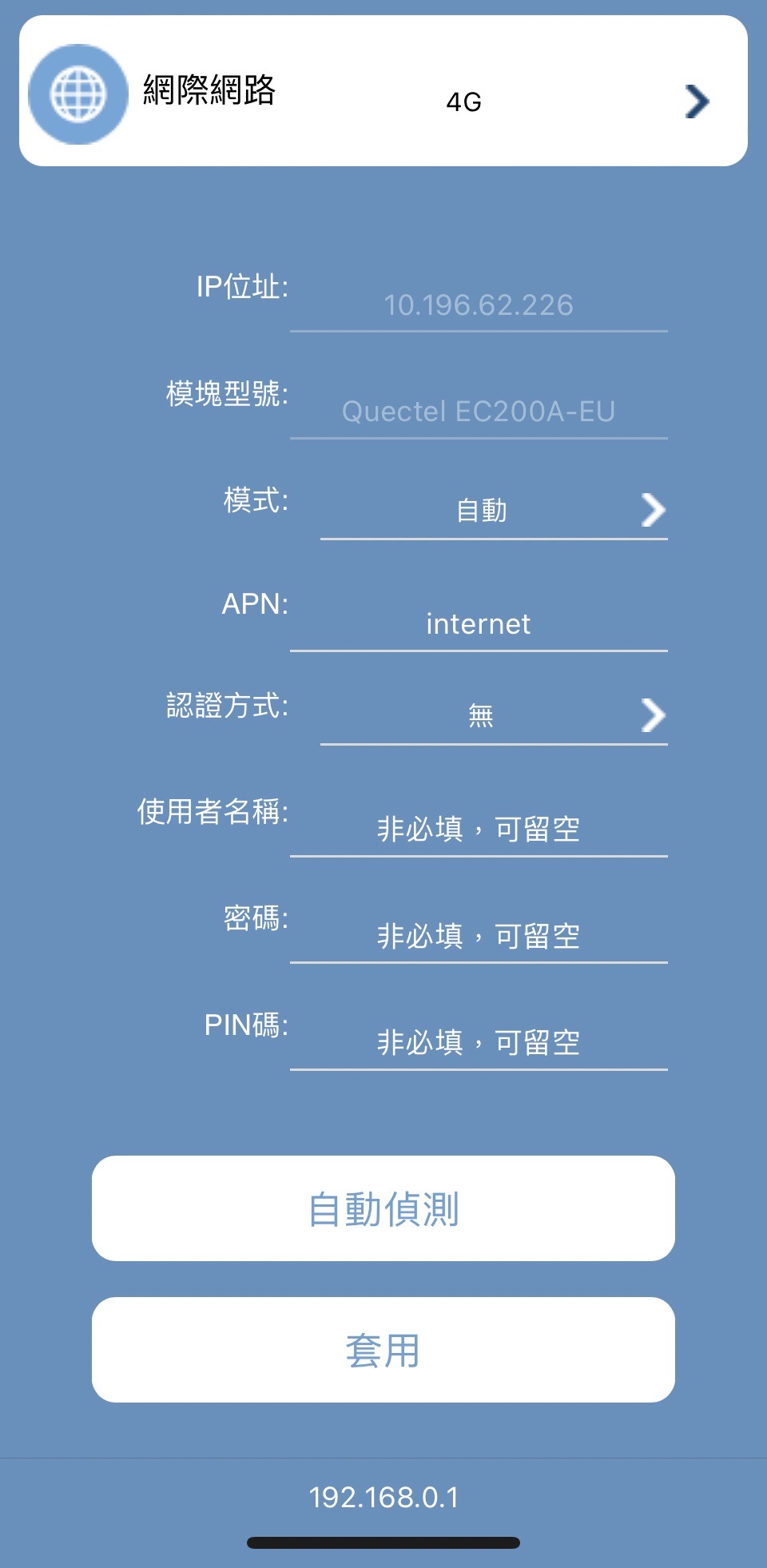
Task: Open the 認證方式 authentication selector
Action: 493,715
